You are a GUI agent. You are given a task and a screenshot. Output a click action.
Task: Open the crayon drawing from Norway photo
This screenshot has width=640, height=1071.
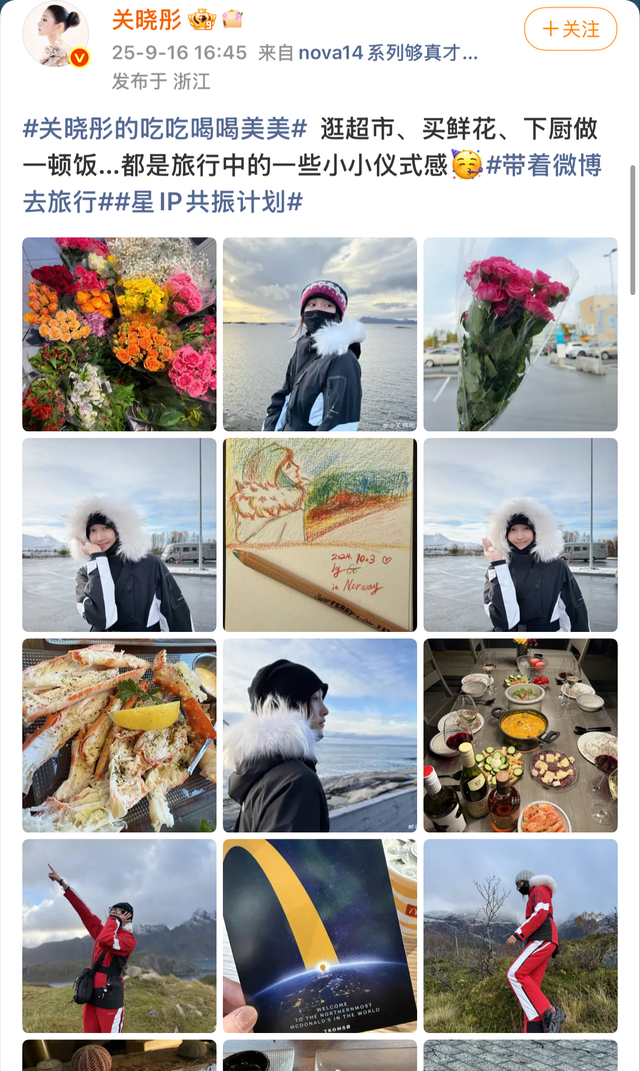tap(319, 534)
